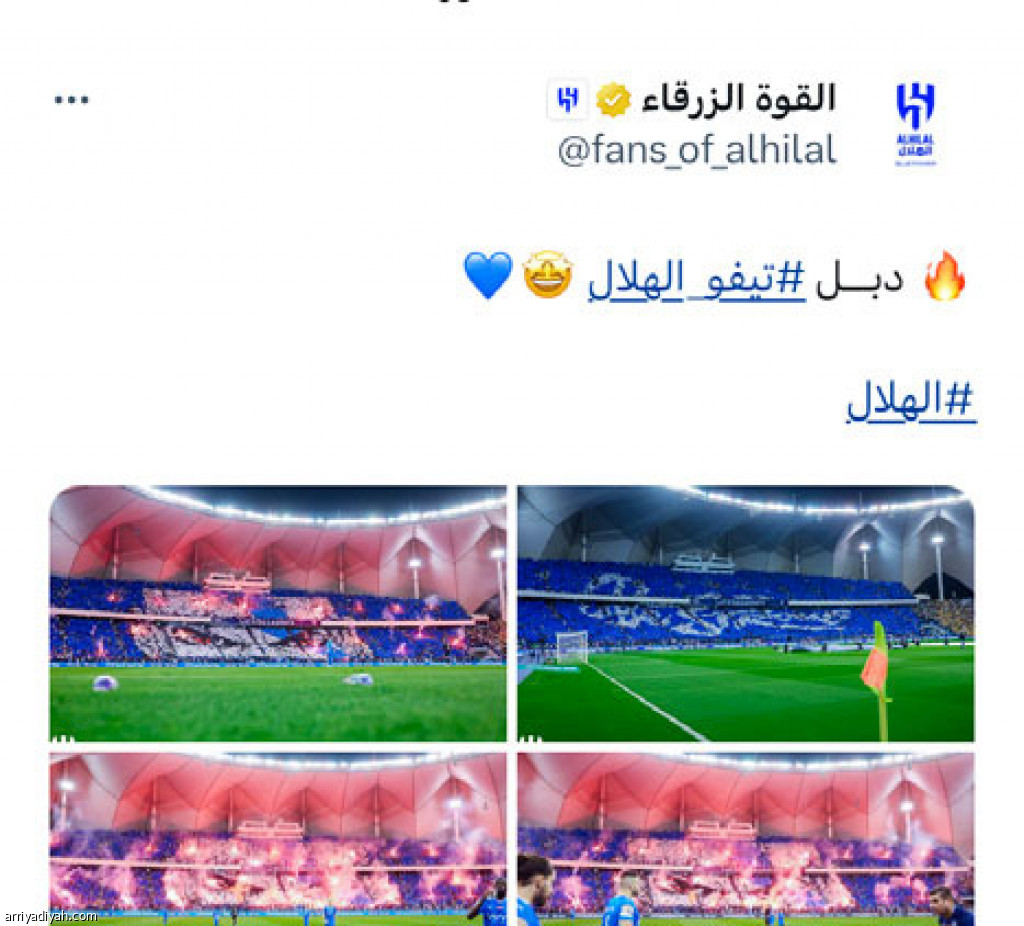Image resolution: width=1024 pixels, height=926 pixels.
Task: View the blue tifo photo with corner flag
Action: click(x=745, y=613)
